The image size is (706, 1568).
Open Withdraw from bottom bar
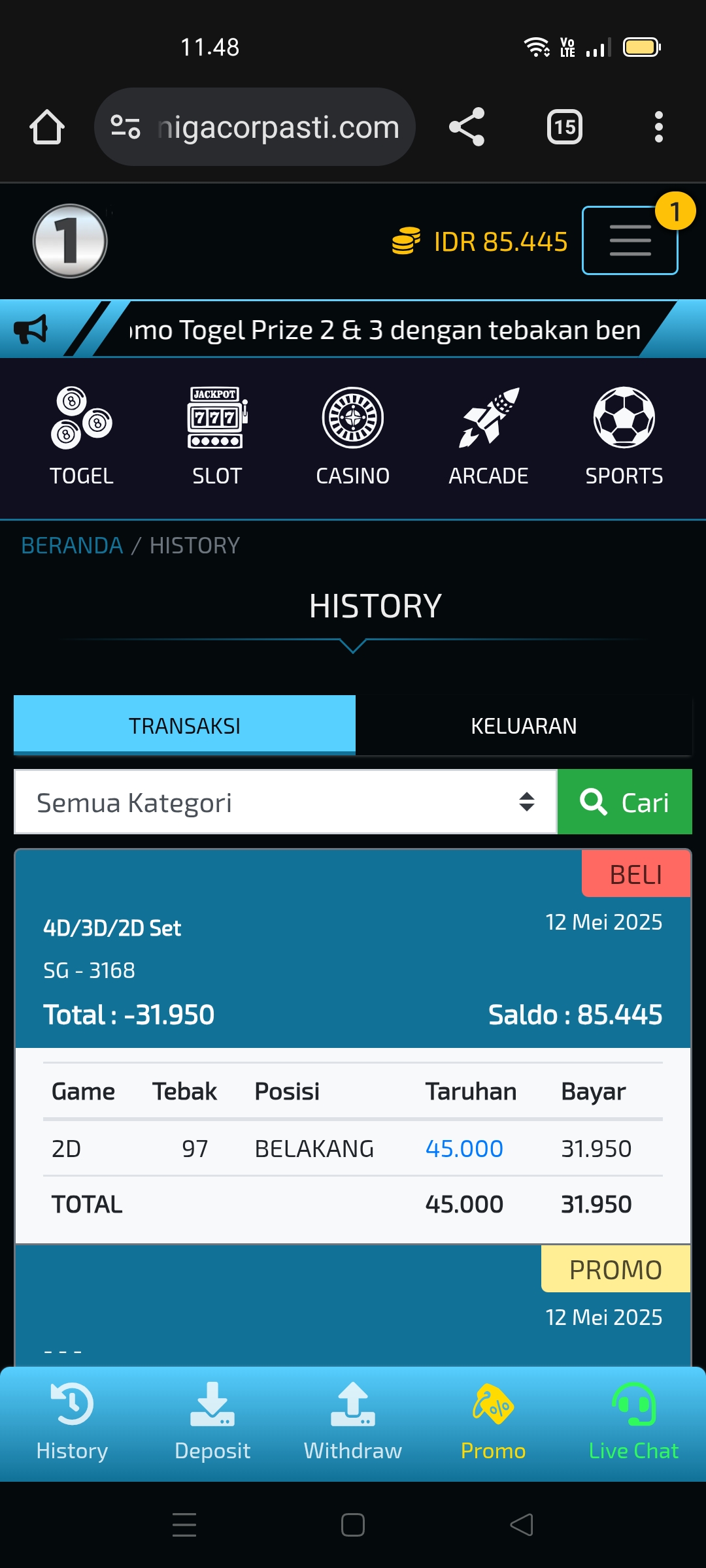(353, 1423)
